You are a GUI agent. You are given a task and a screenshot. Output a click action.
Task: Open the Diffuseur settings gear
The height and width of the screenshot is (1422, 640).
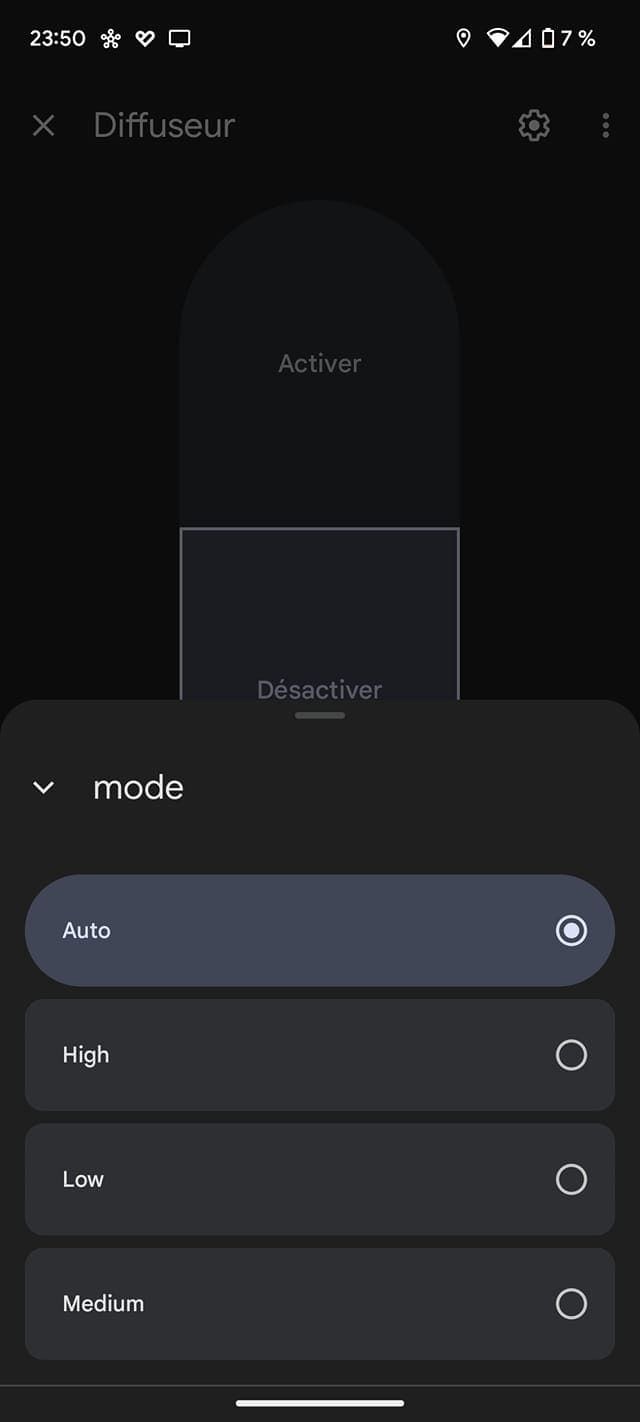tap(534, 125)
